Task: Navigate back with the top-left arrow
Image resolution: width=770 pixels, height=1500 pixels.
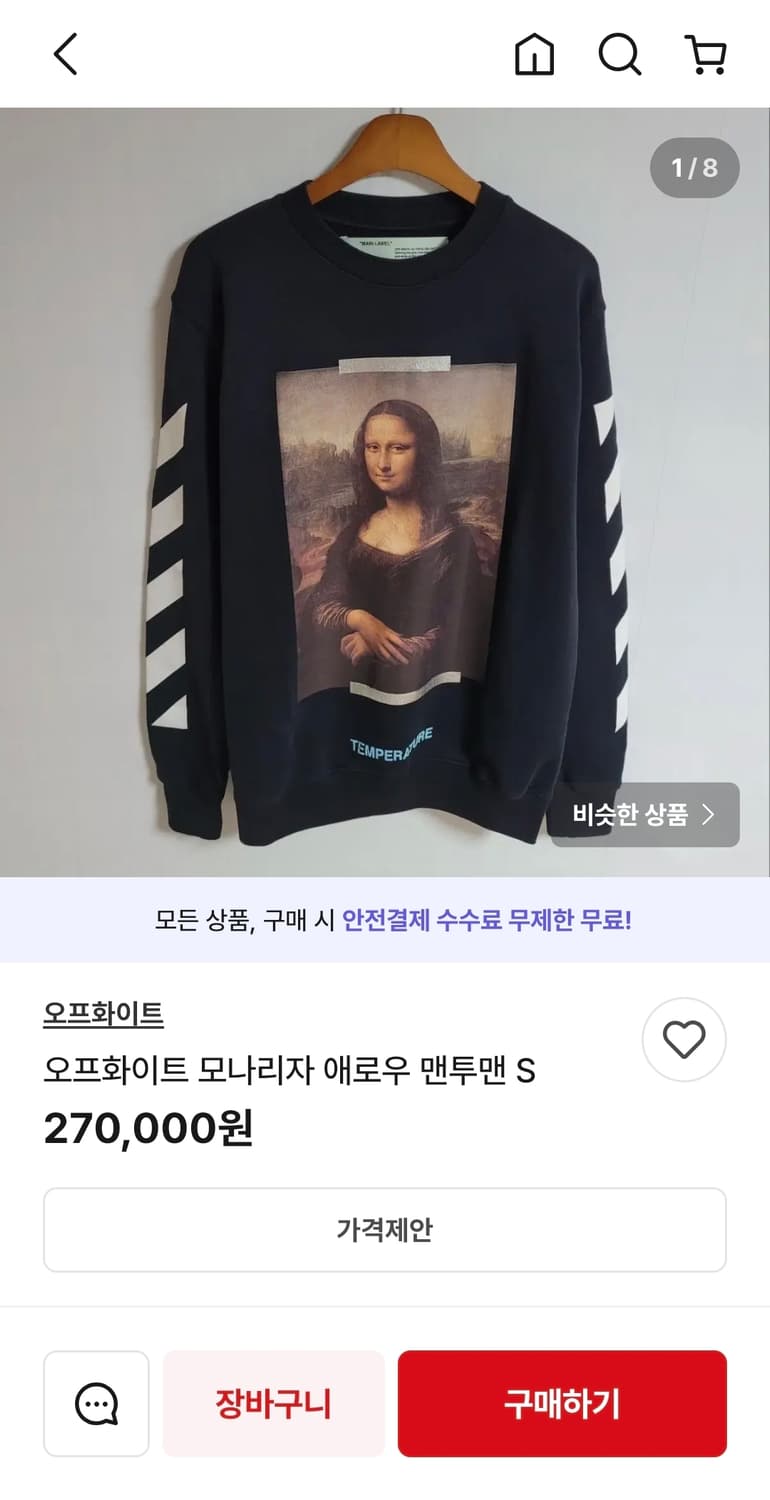Action: 64,54
